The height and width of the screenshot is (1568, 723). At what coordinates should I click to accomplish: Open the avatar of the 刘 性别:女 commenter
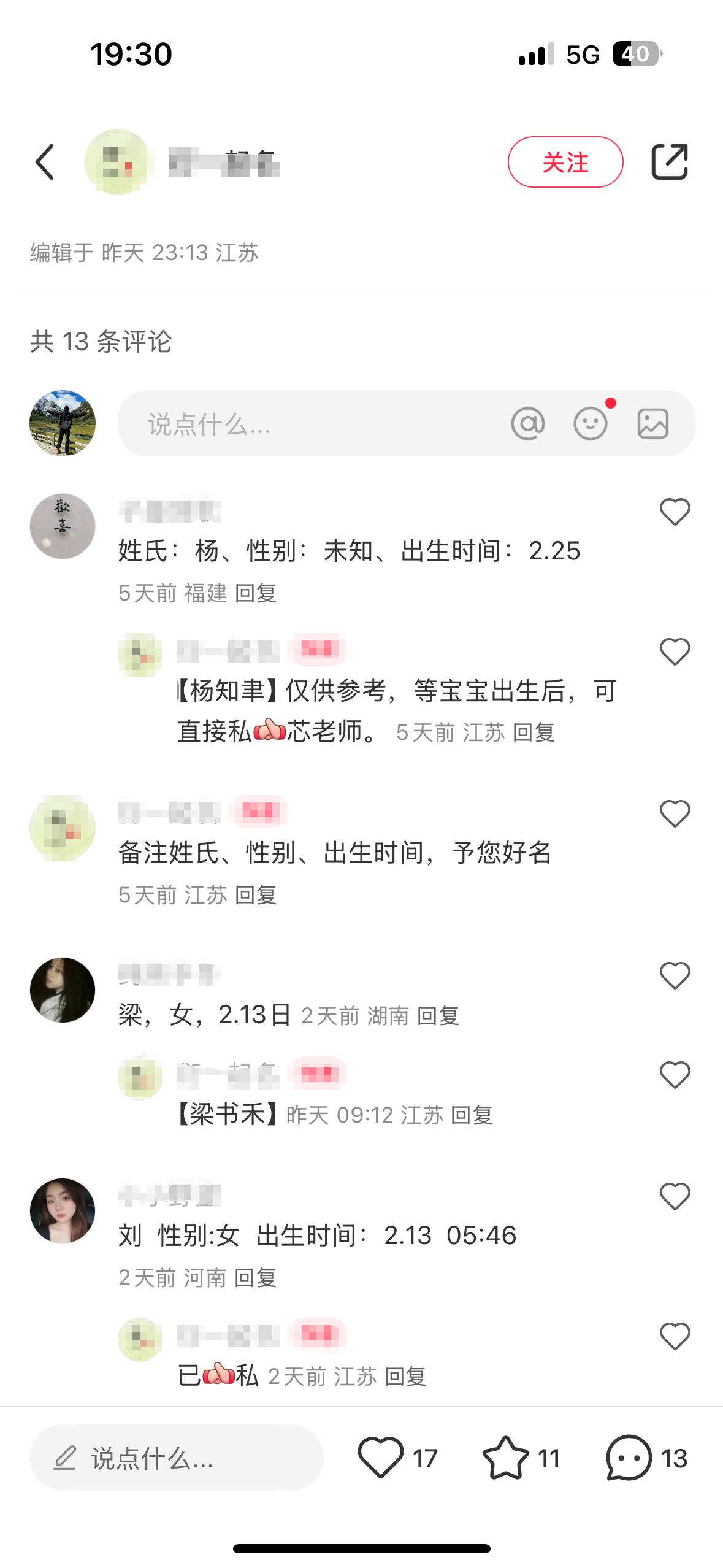coord(63,1211)
